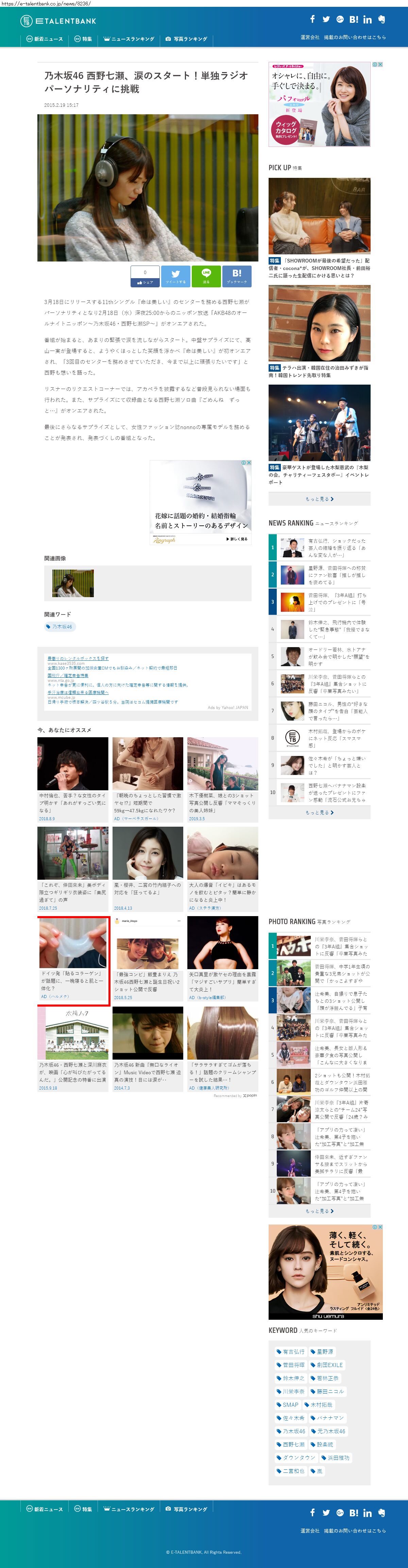The height and width of the screenshot is (1568, 408).
Task: Tap the header Facebook icon
Action: coord(312,19)
